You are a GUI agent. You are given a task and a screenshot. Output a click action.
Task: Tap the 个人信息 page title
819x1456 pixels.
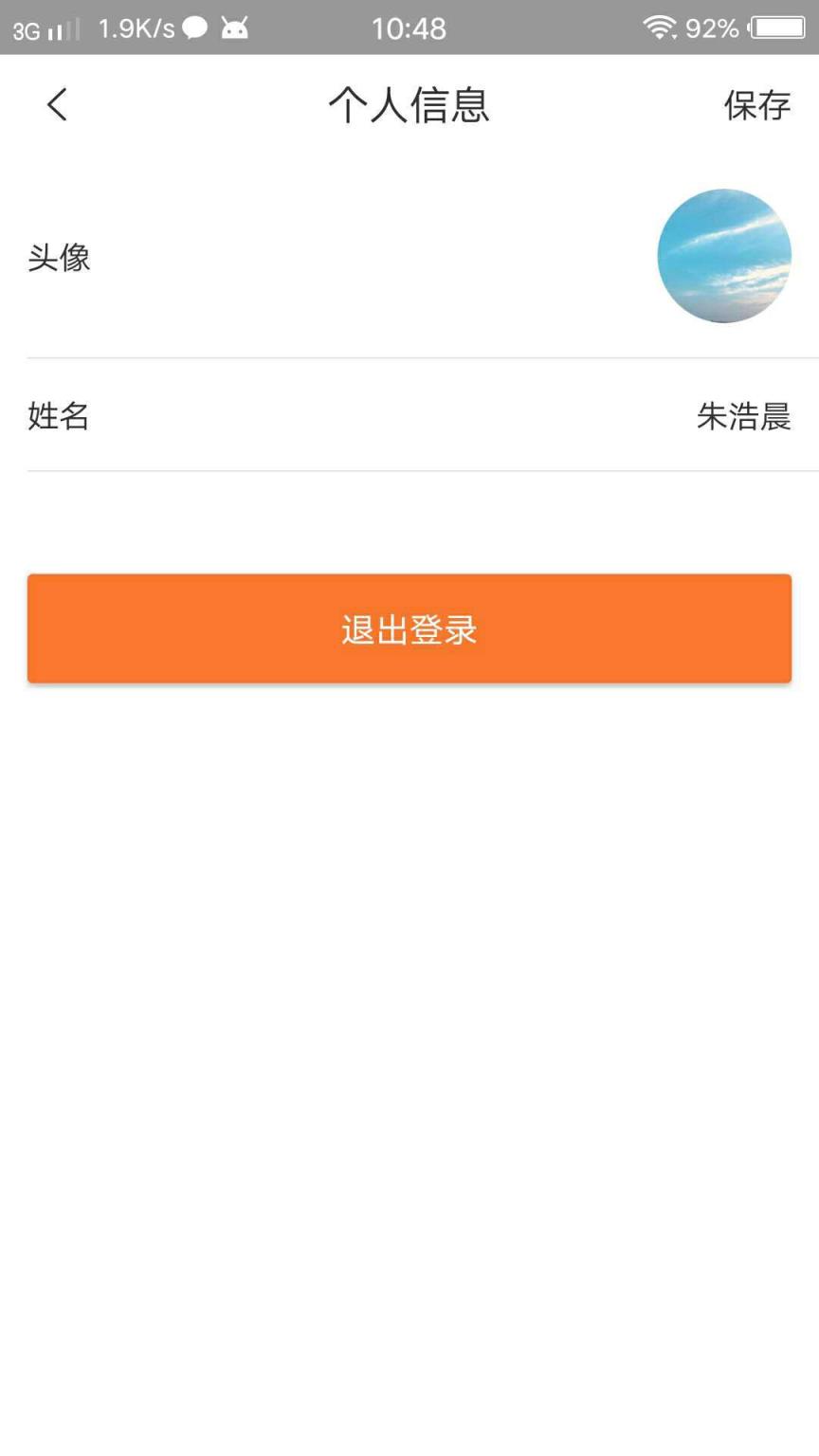coord(409,105)
